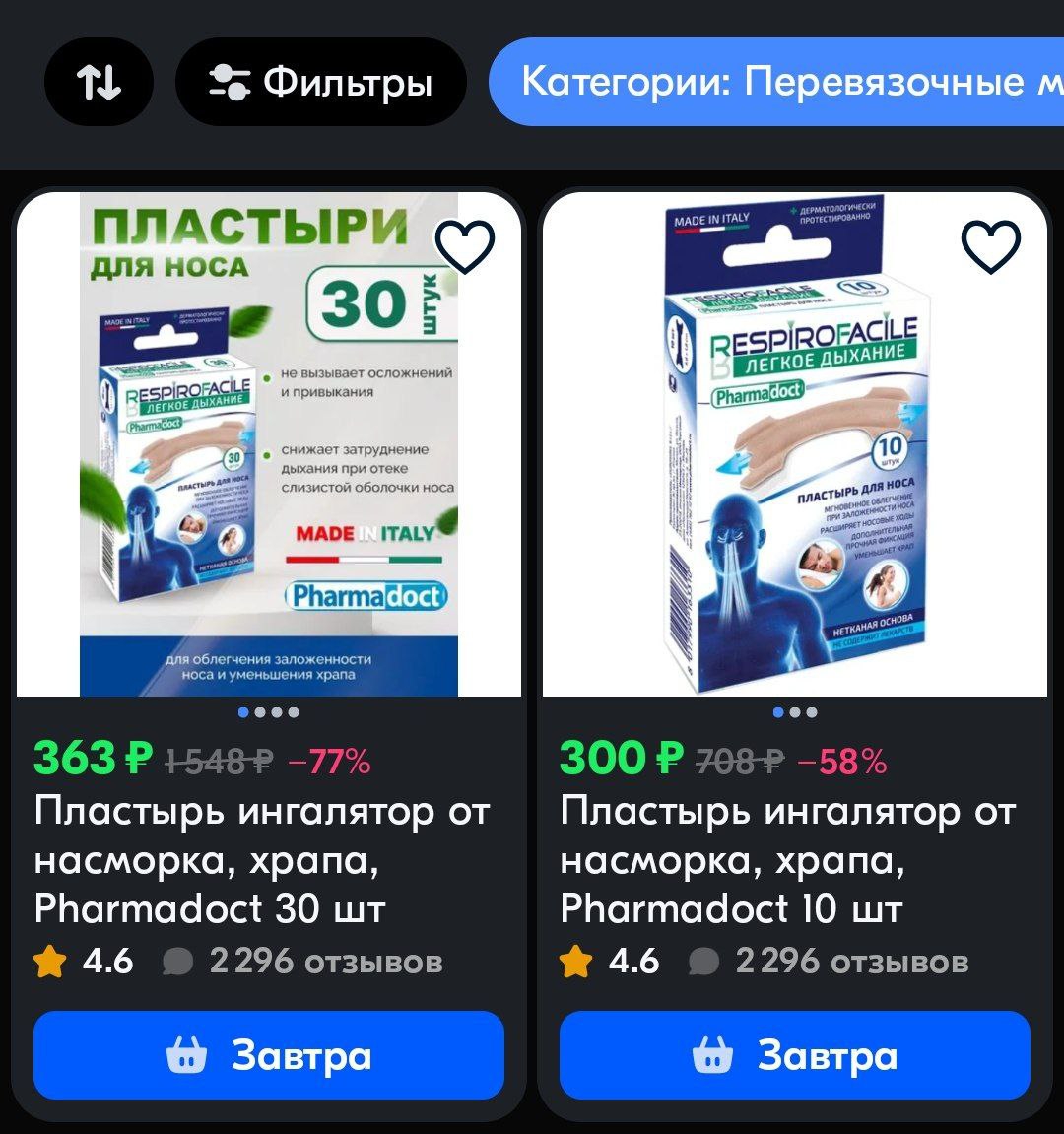The image size is (1064, 1134).
Task: Add Pharmadoct 30 шт to favorites
Action: [x=465, y=246]
